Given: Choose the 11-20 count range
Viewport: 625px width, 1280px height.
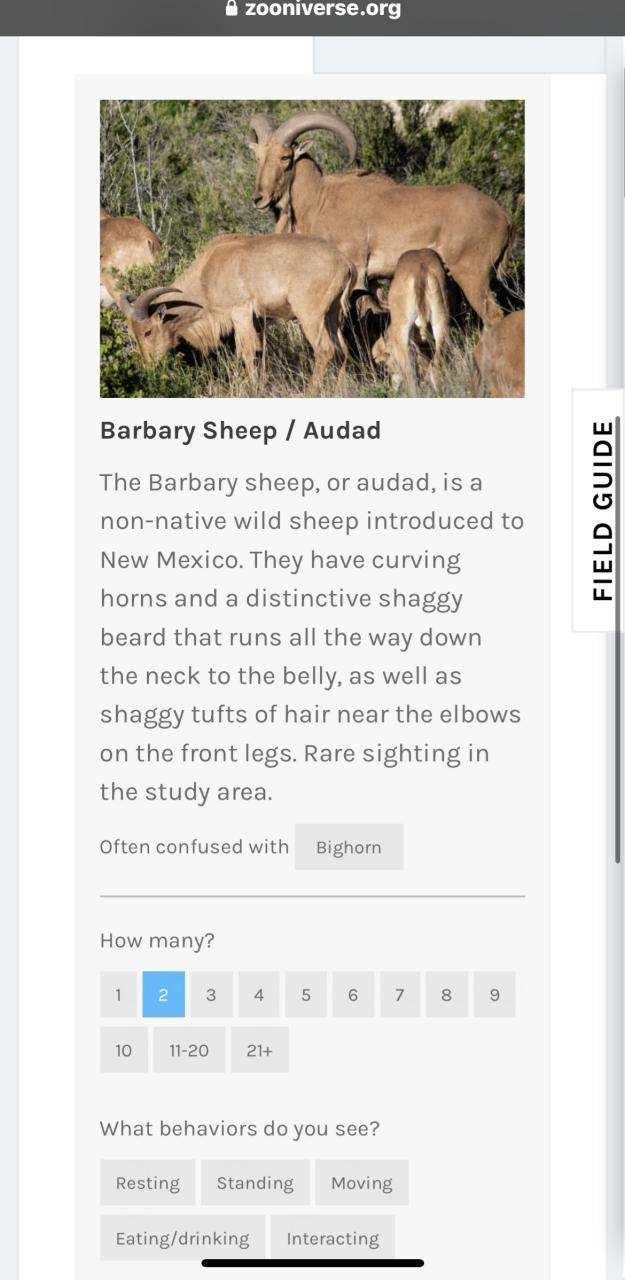Looking at the screenshot, I should pyautogui.click(x=189, y=1050).
